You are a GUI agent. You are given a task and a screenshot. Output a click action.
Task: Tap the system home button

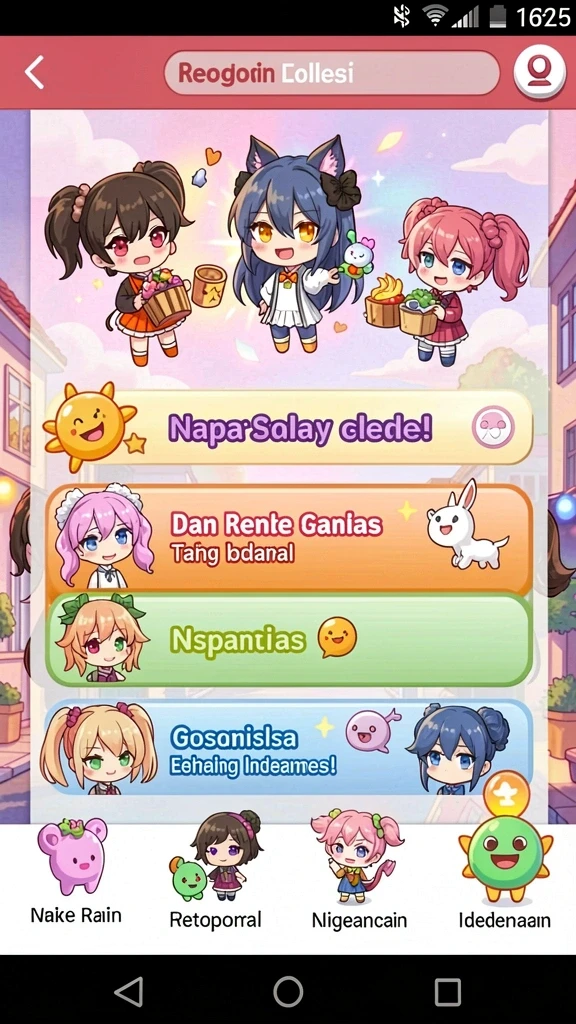pyautogui.click(x=288, y=991)
